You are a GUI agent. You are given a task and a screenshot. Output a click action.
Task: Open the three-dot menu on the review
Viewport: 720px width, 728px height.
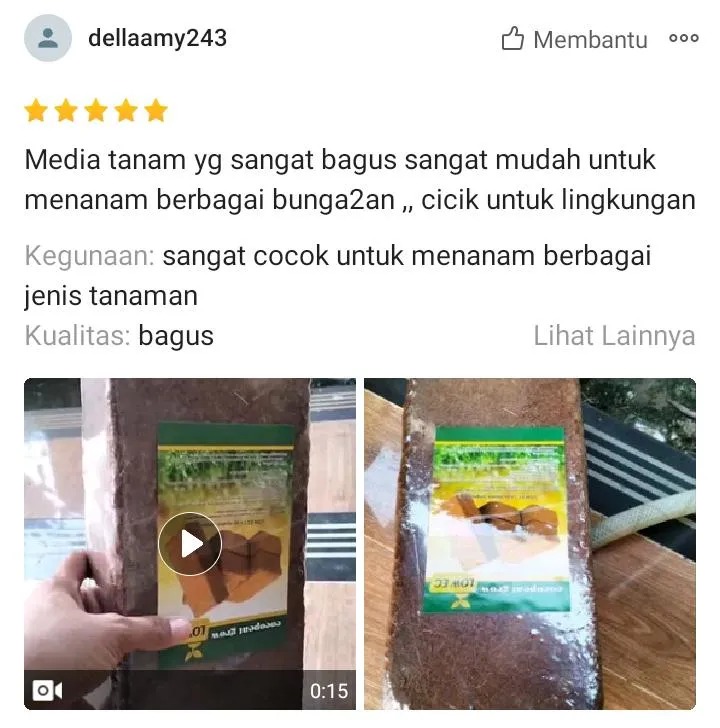[684, 39]
